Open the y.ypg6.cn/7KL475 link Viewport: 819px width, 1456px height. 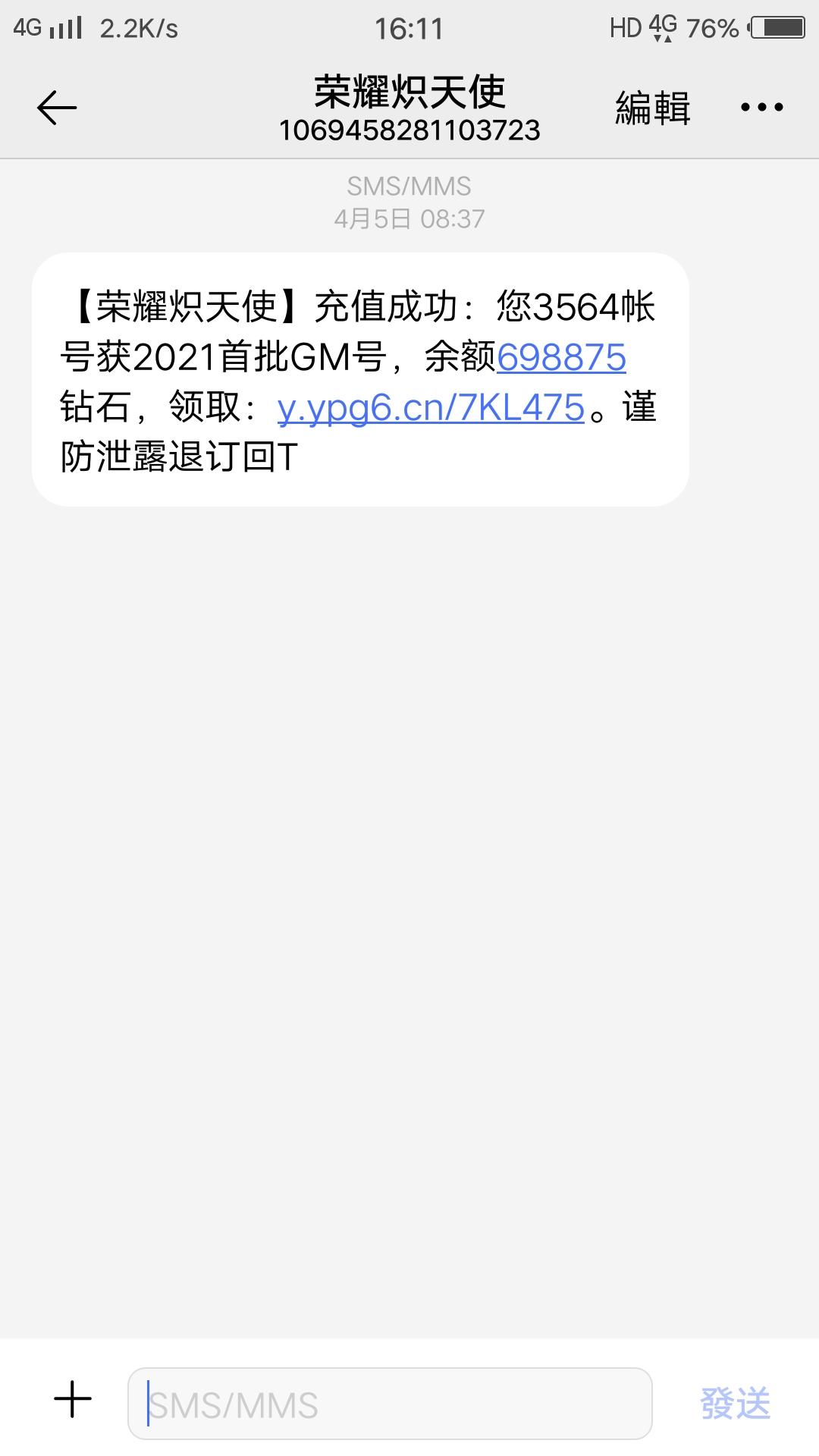click(x=431, y=408)
